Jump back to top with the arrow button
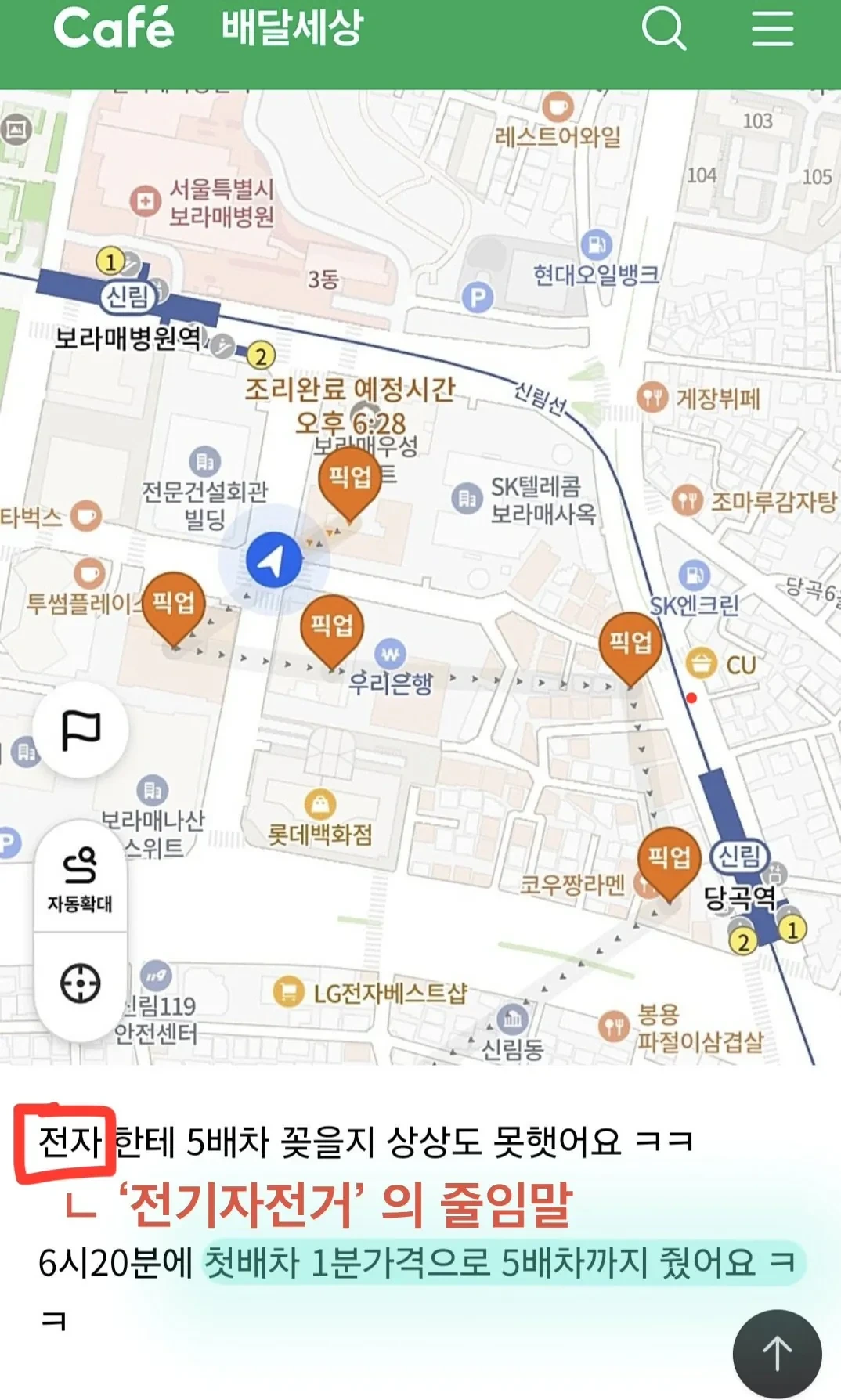The width and height of the screenshot is (841, 1400). [x=777, y=1354]
